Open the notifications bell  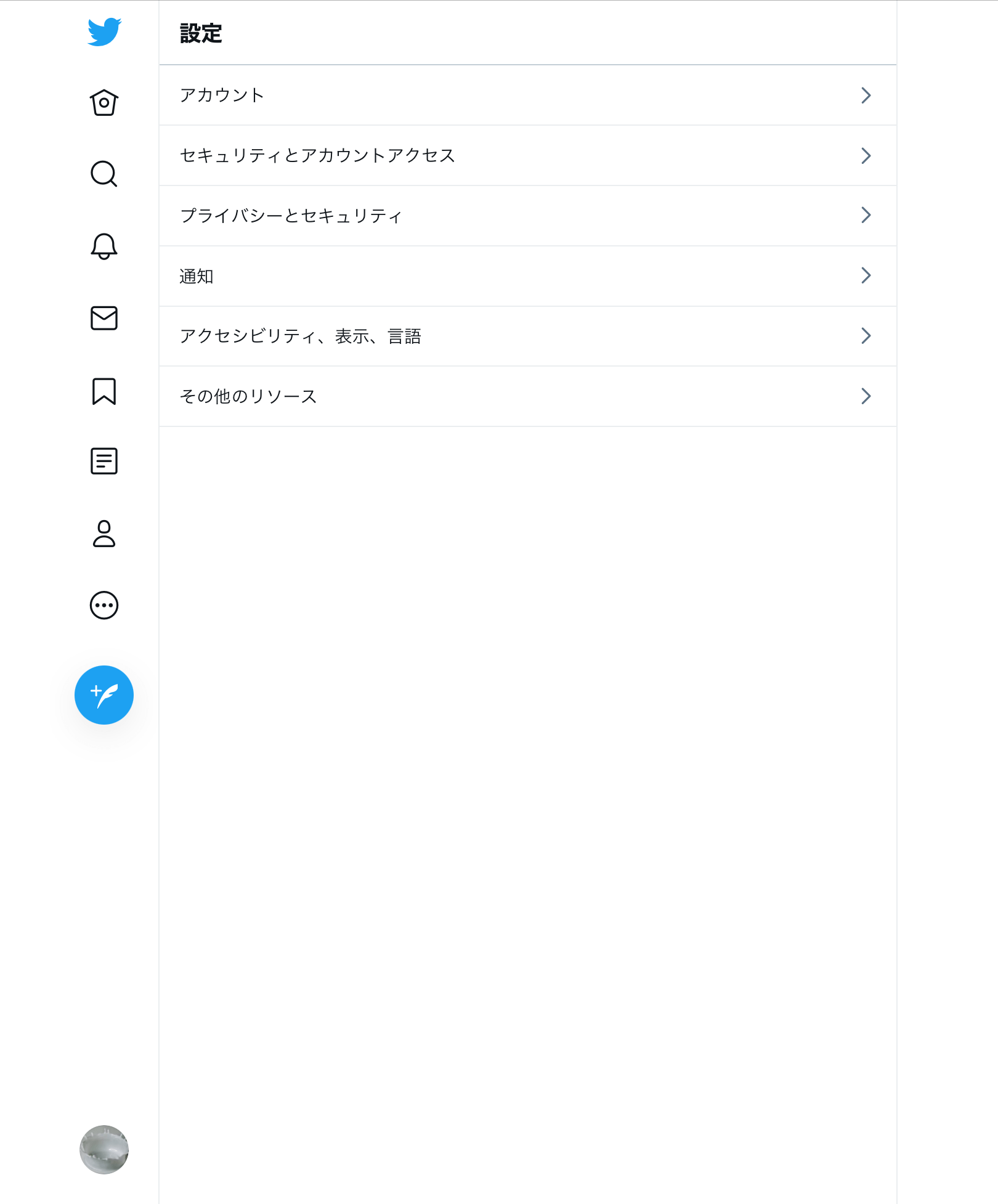104,246
